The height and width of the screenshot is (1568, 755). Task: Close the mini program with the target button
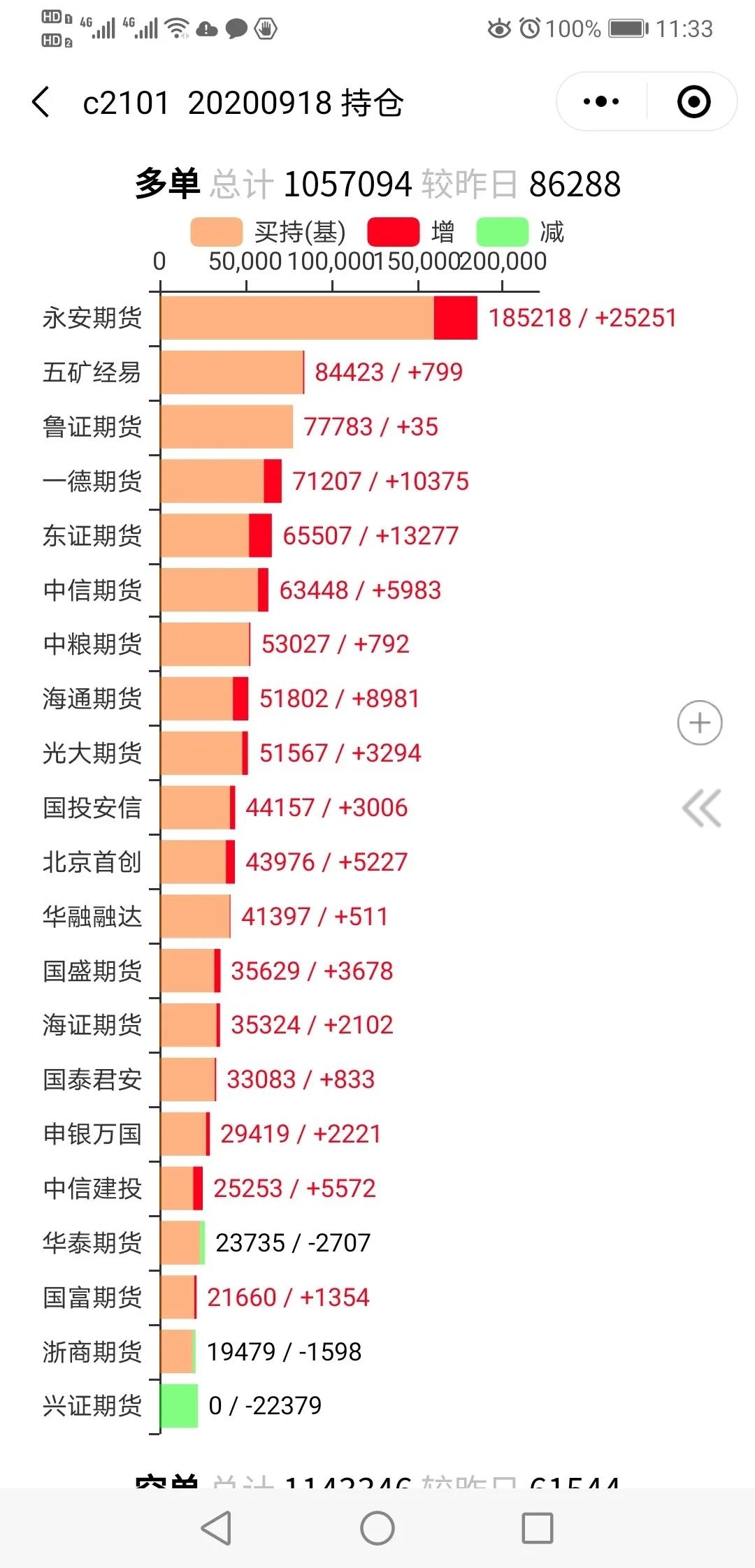click(693, 102)
